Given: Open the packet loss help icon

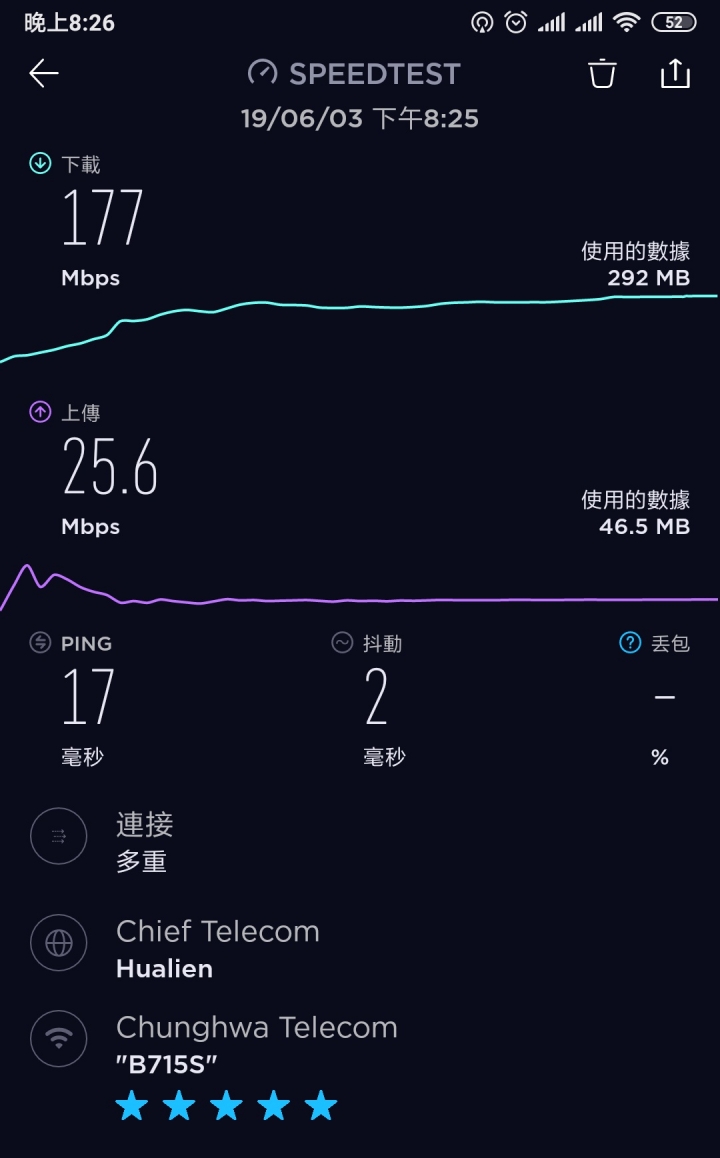Looking at the screenshot, I should (630, 643).
